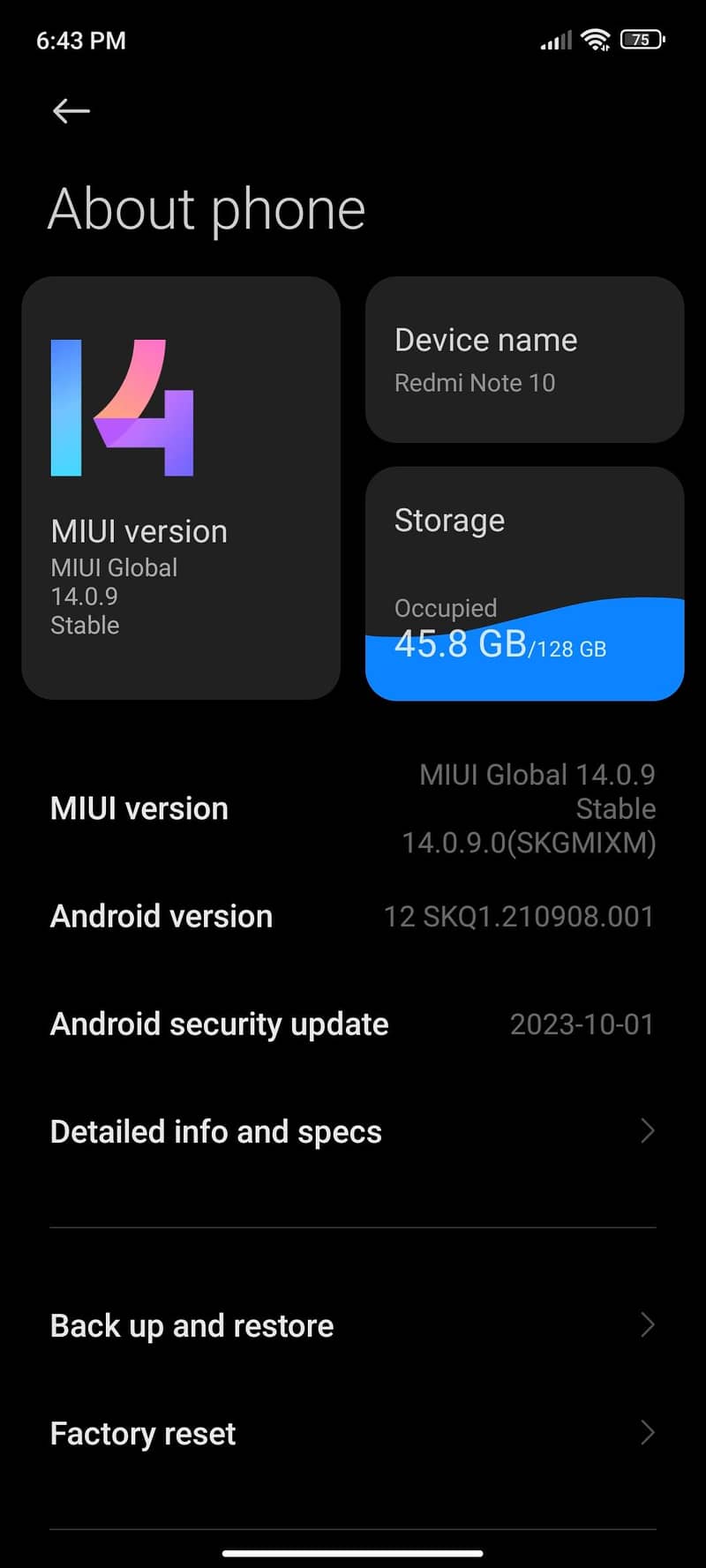Image resolution: width=706 pixels, height=1568 pixels.
Task: Tap the clock showing 6:43 PM
Action: (80, 40)
